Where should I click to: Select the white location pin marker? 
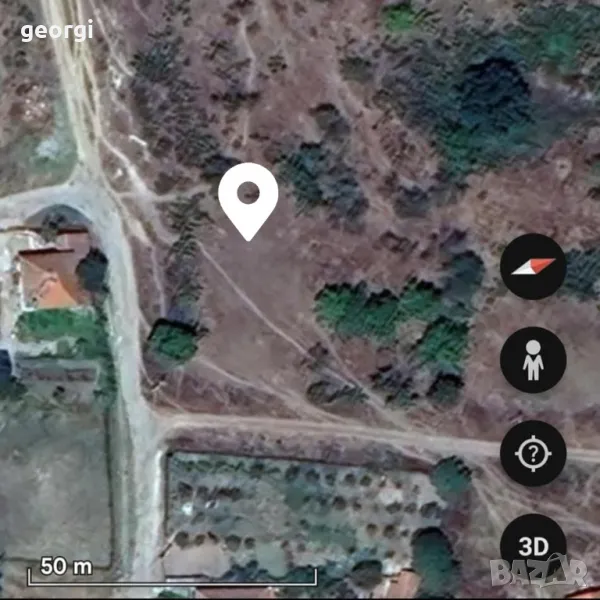click(248, 198)
